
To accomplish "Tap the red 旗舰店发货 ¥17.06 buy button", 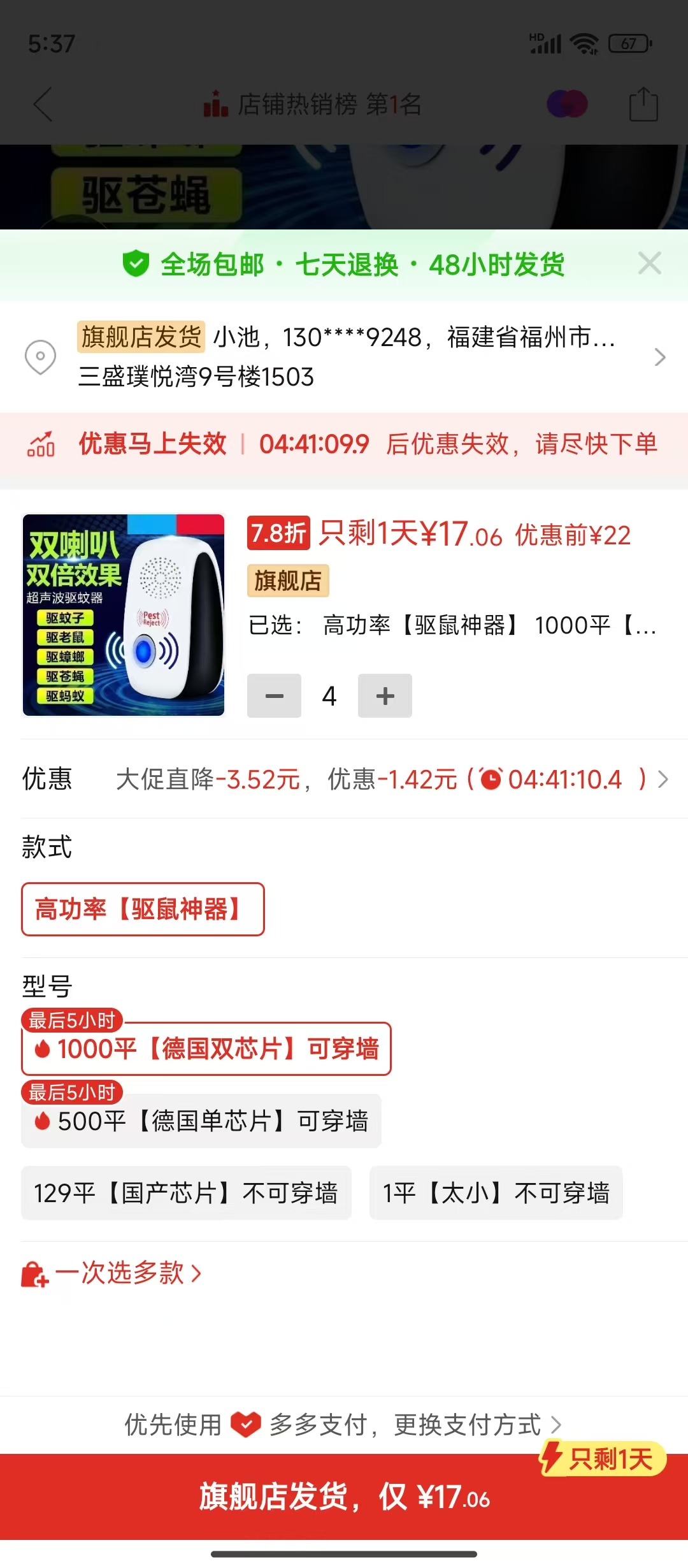I will pyautogui.click(x=344, y=1497).
